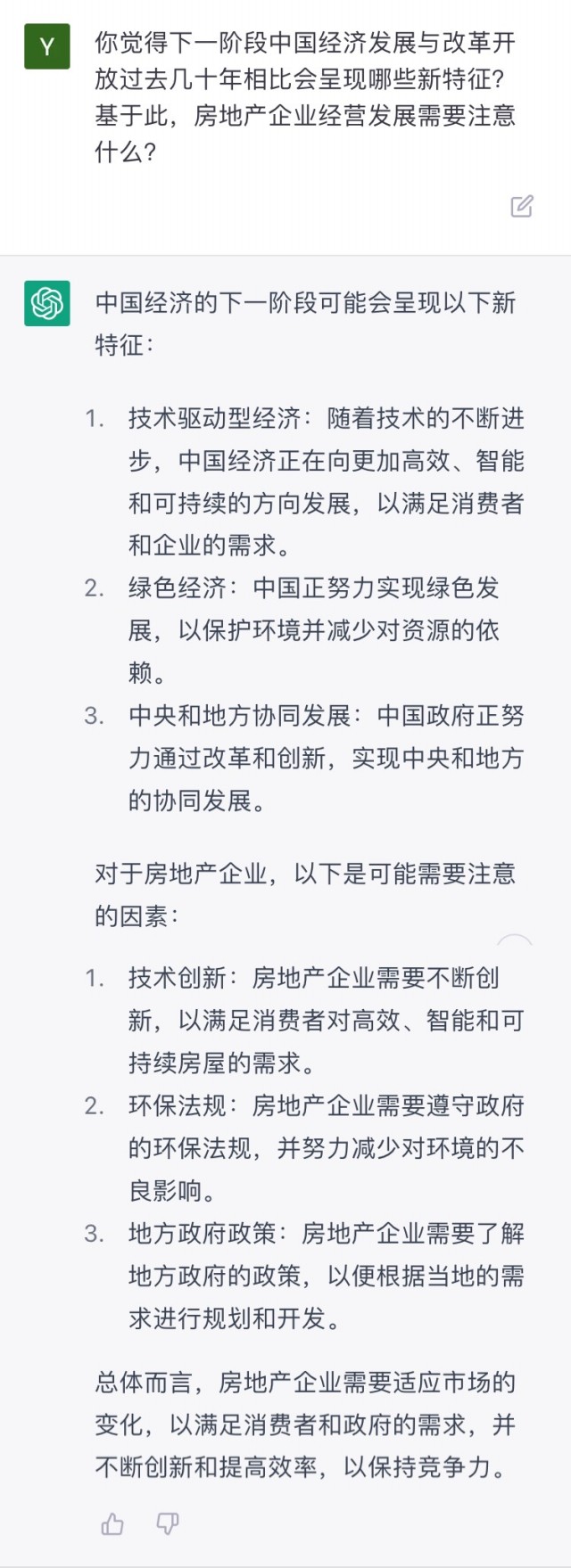Give the ChatGPT answer a thumbs up
This screenshot has height=1568, width=571.
click(x=112, y=1524)
